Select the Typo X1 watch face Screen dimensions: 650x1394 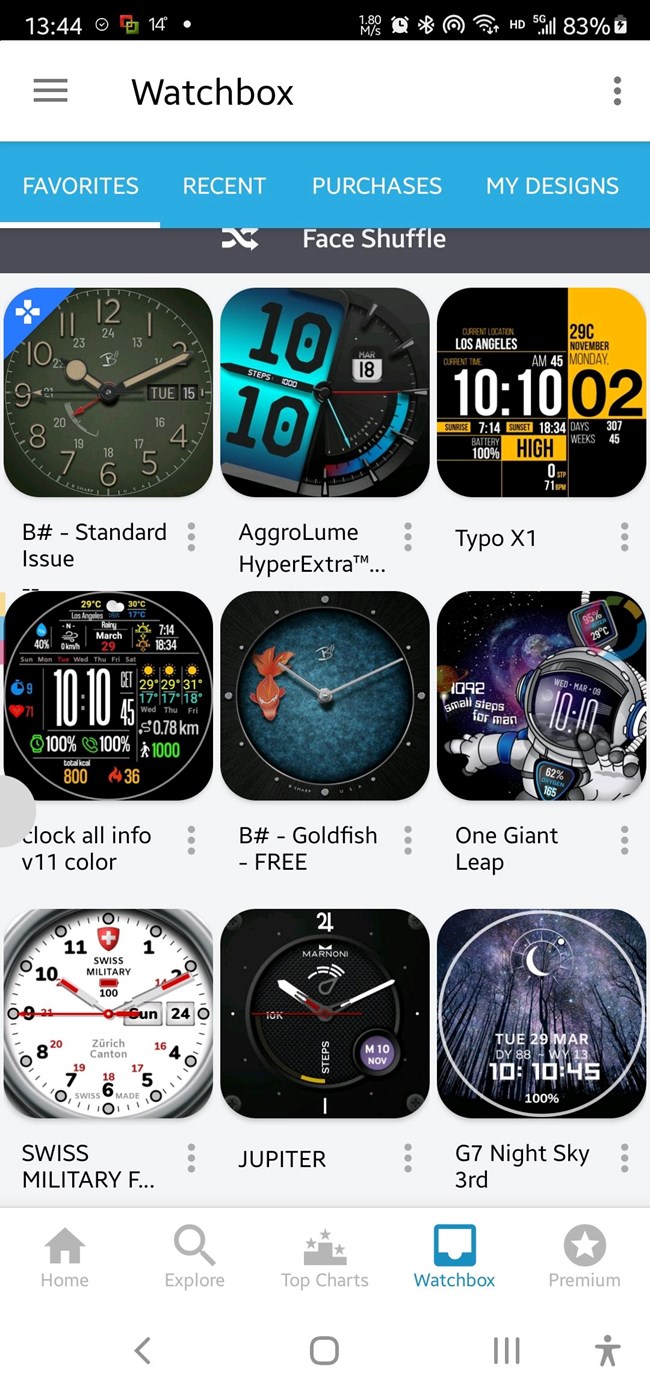click(x=541, y=392)
